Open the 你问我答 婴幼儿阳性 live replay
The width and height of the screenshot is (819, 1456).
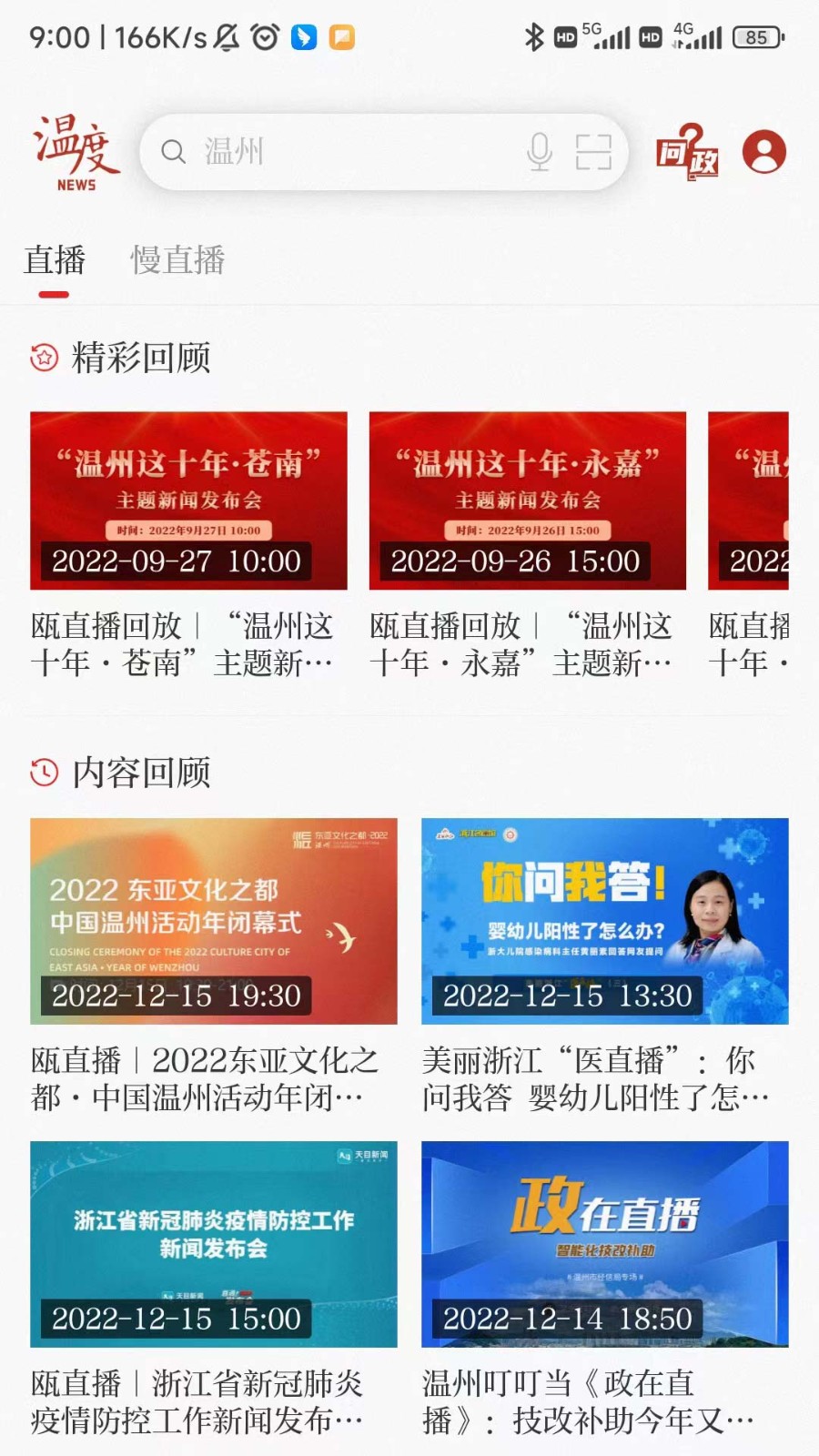(605, 921)
